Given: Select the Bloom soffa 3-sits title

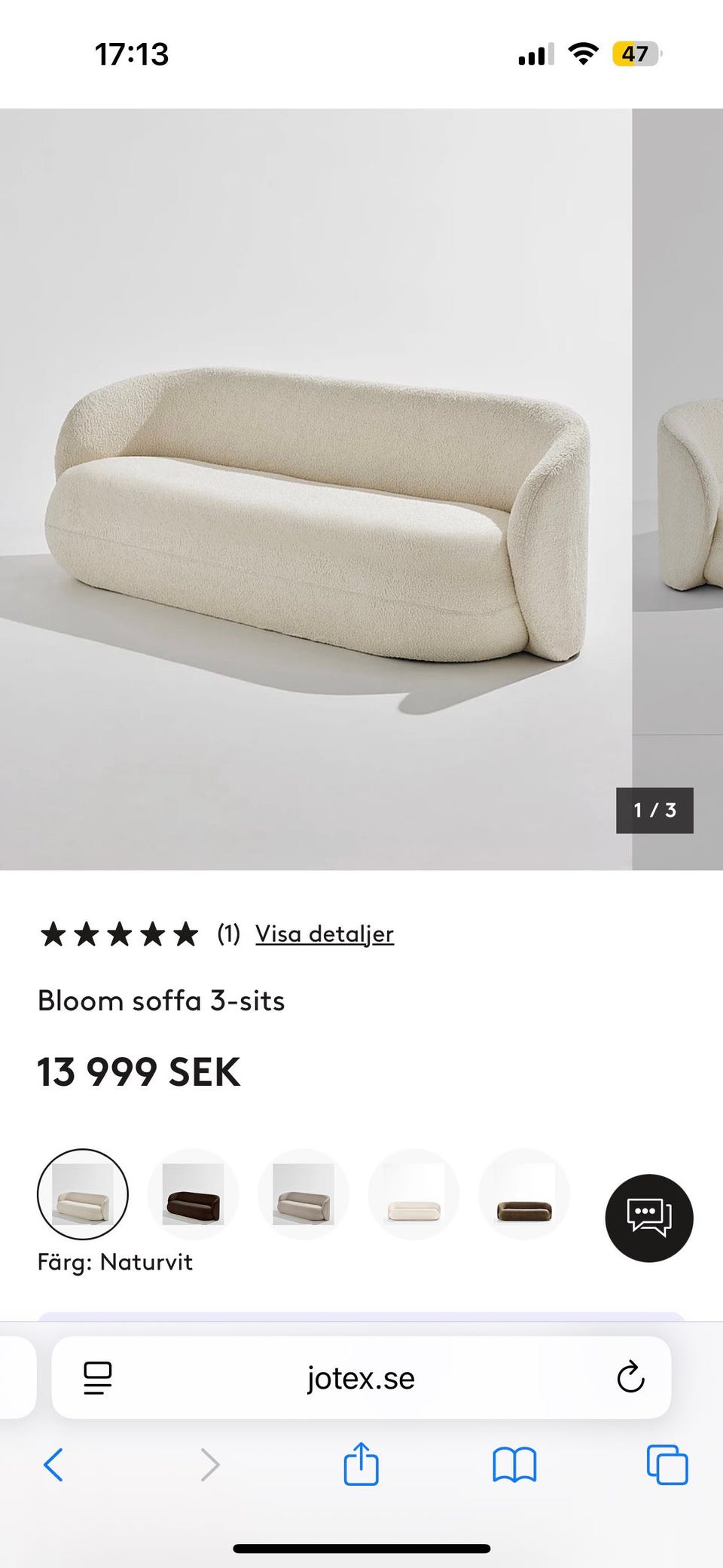Looking at the screenshot, I should [x=162, y=1001].
